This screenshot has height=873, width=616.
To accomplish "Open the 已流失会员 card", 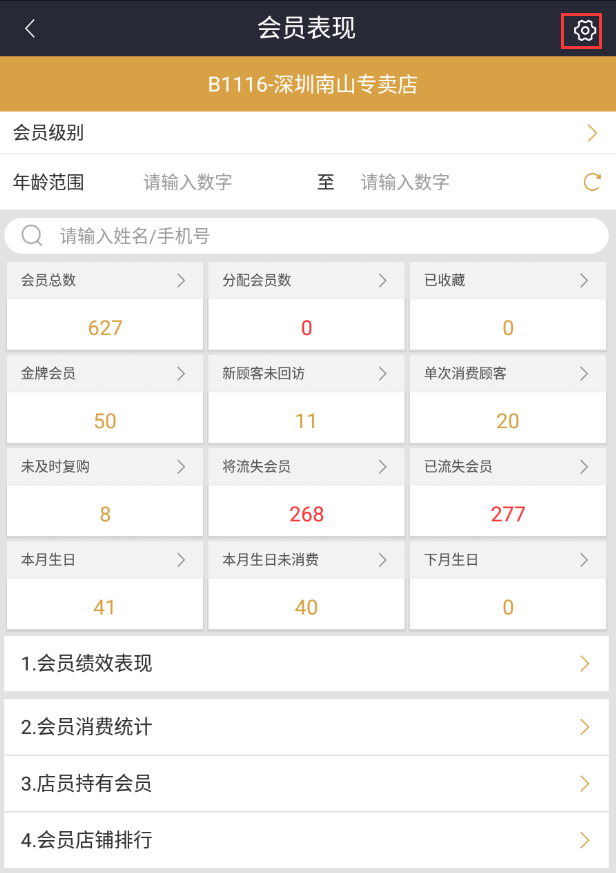I will [x=508, y=493].
